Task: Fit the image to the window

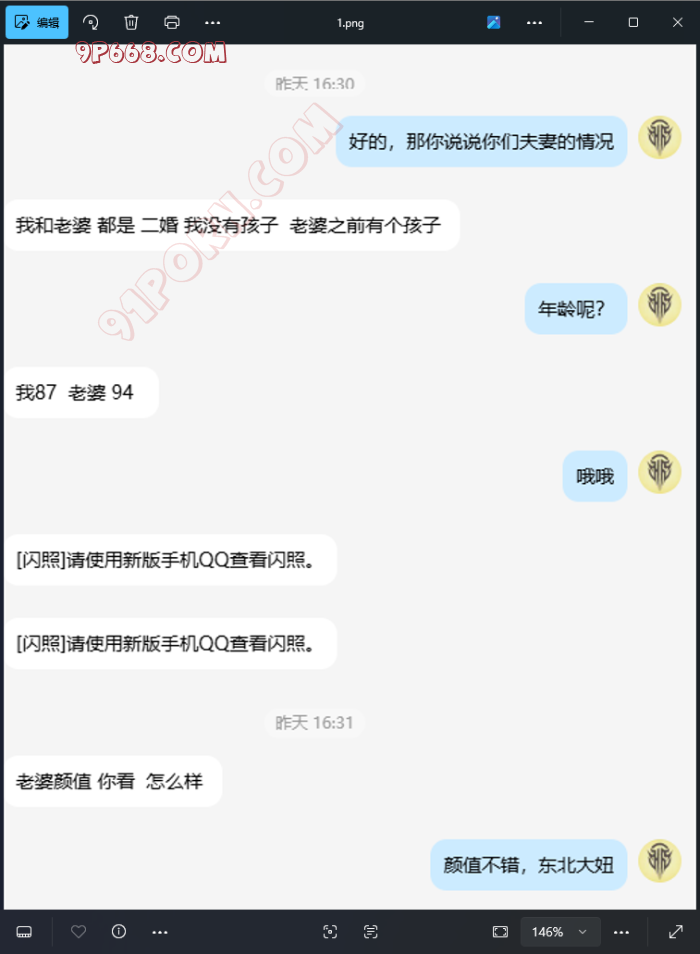Action: [x=500, y=932]
